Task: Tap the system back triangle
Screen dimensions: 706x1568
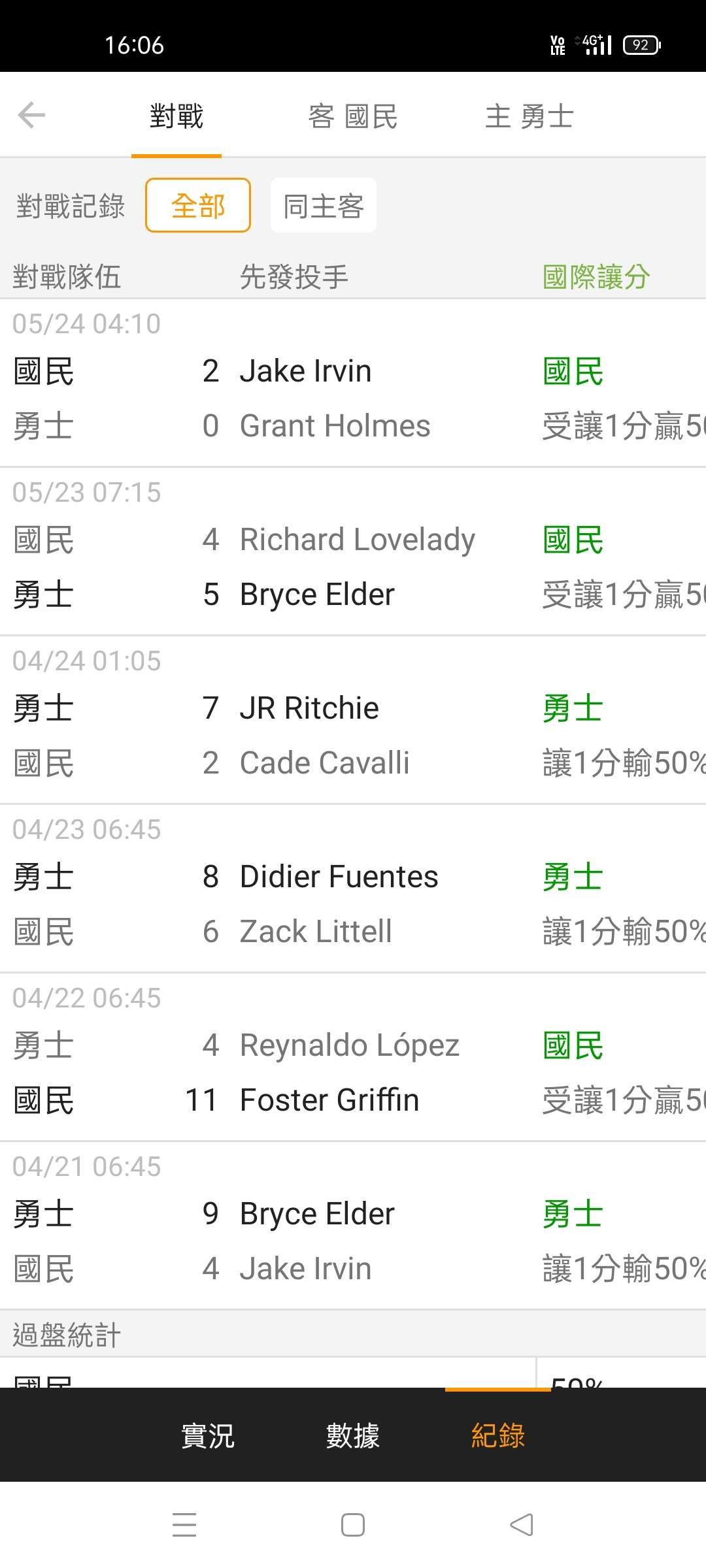Action: [x=521, y=1526]
